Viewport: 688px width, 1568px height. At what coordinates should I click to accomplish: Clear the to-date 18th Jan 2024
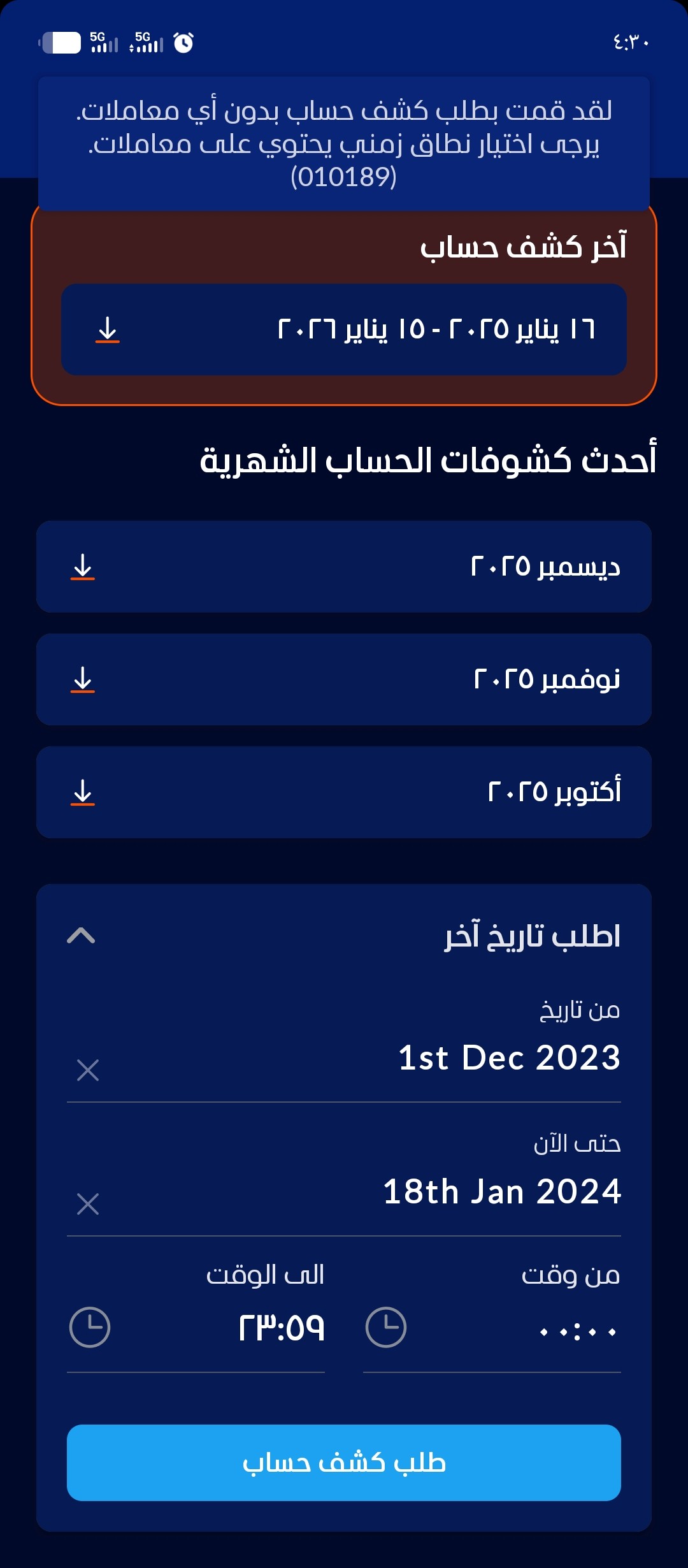click(x=88, y=1204)
